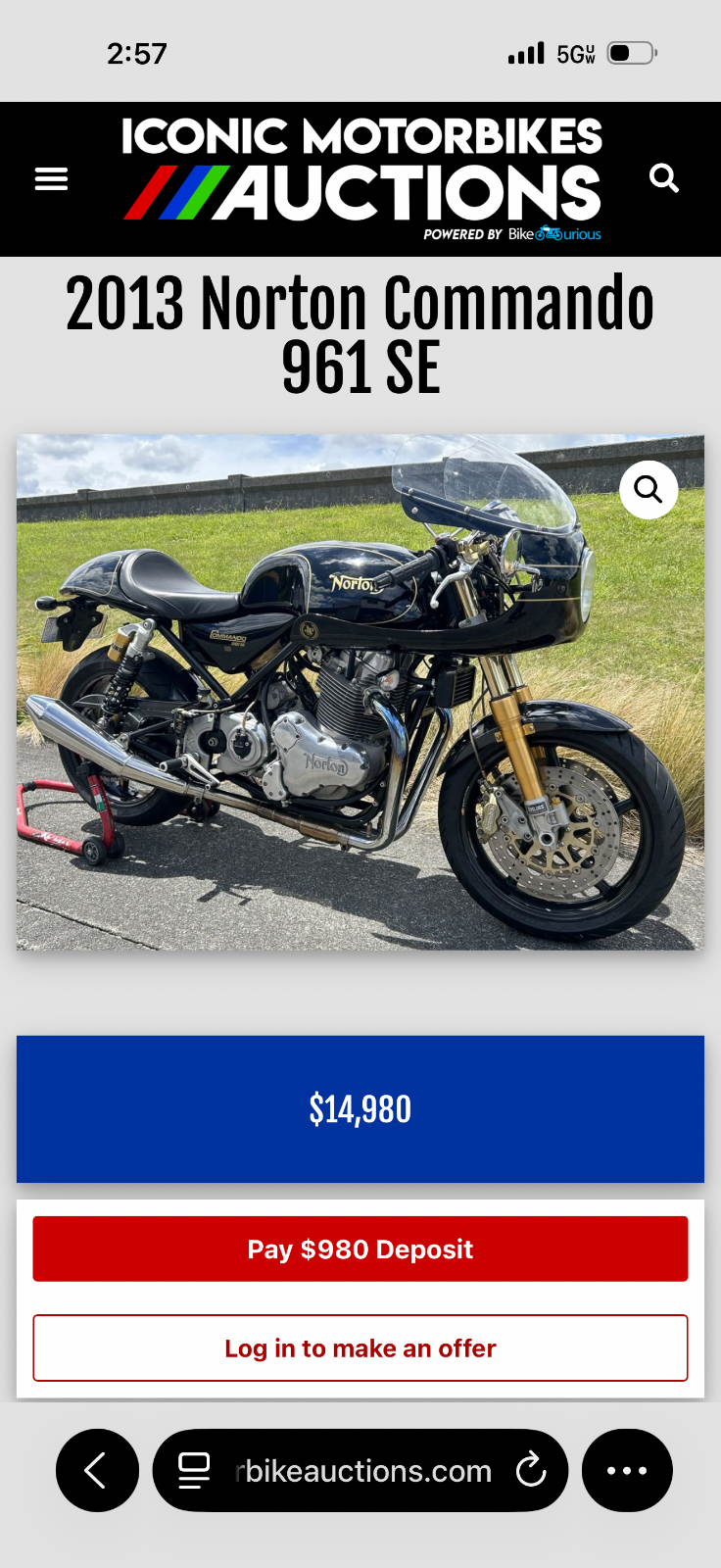Zoom the Norton Commando photo
The image size is (721, 1568).
click(649, 489)
